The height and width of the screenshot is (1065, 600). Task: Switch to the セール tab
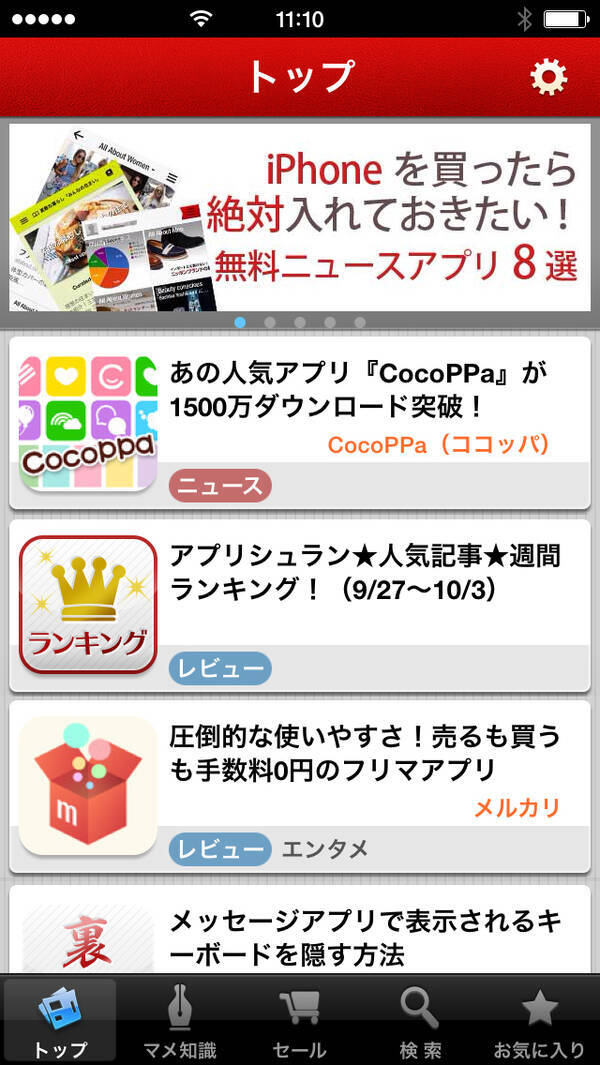[300, 1022]
